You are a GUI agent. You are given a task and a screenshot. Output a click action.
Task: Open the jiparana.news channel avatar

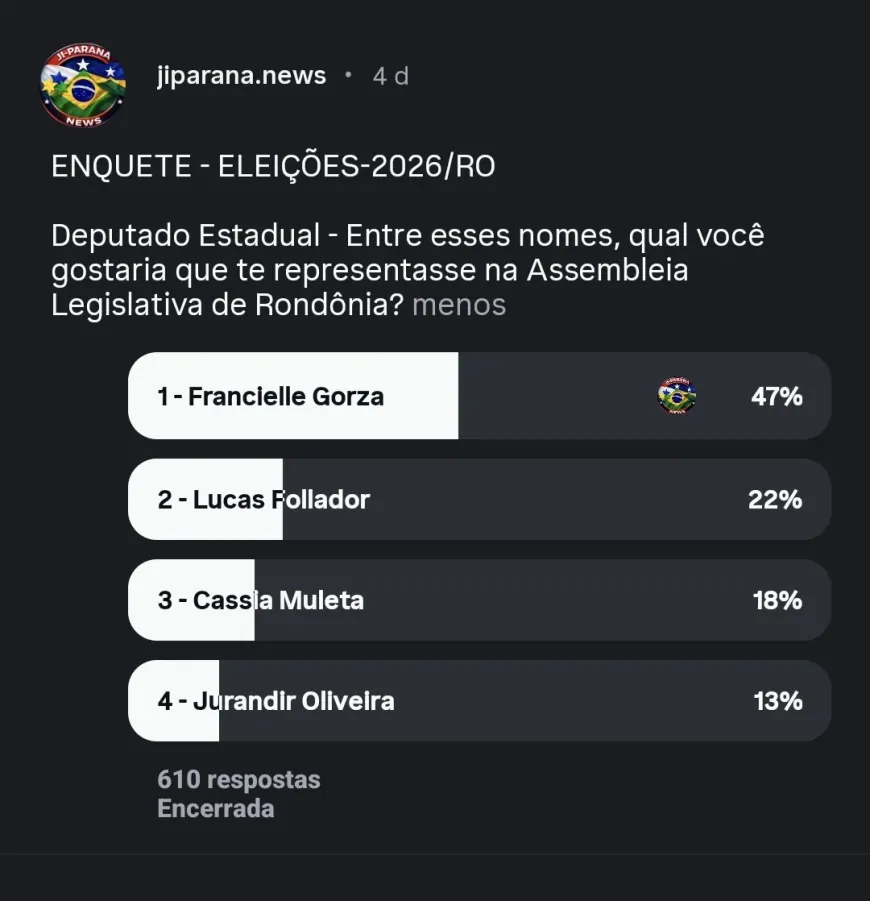click(x=83, y=84)
